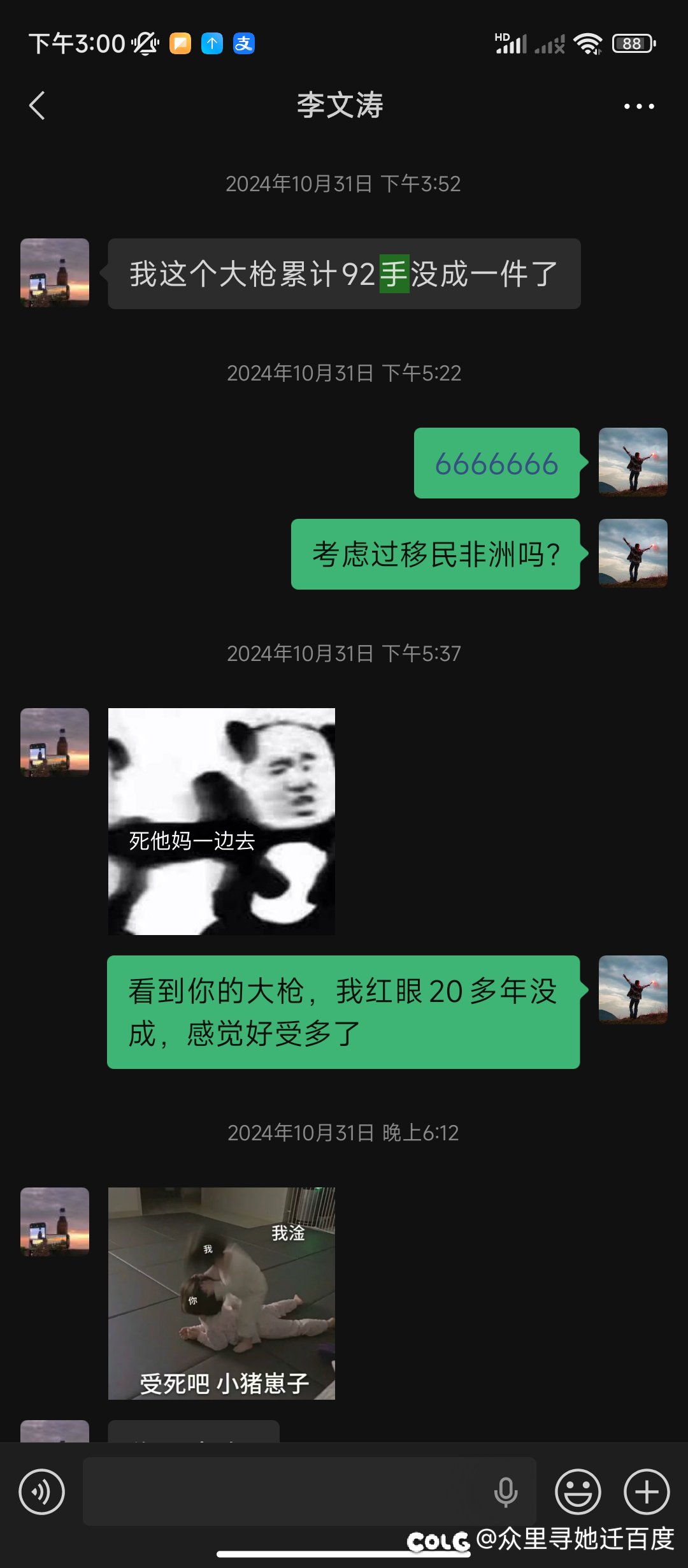Viewport: 688px width, 1568px height.
Task: Switch to voice message input
Action: 42,1492
